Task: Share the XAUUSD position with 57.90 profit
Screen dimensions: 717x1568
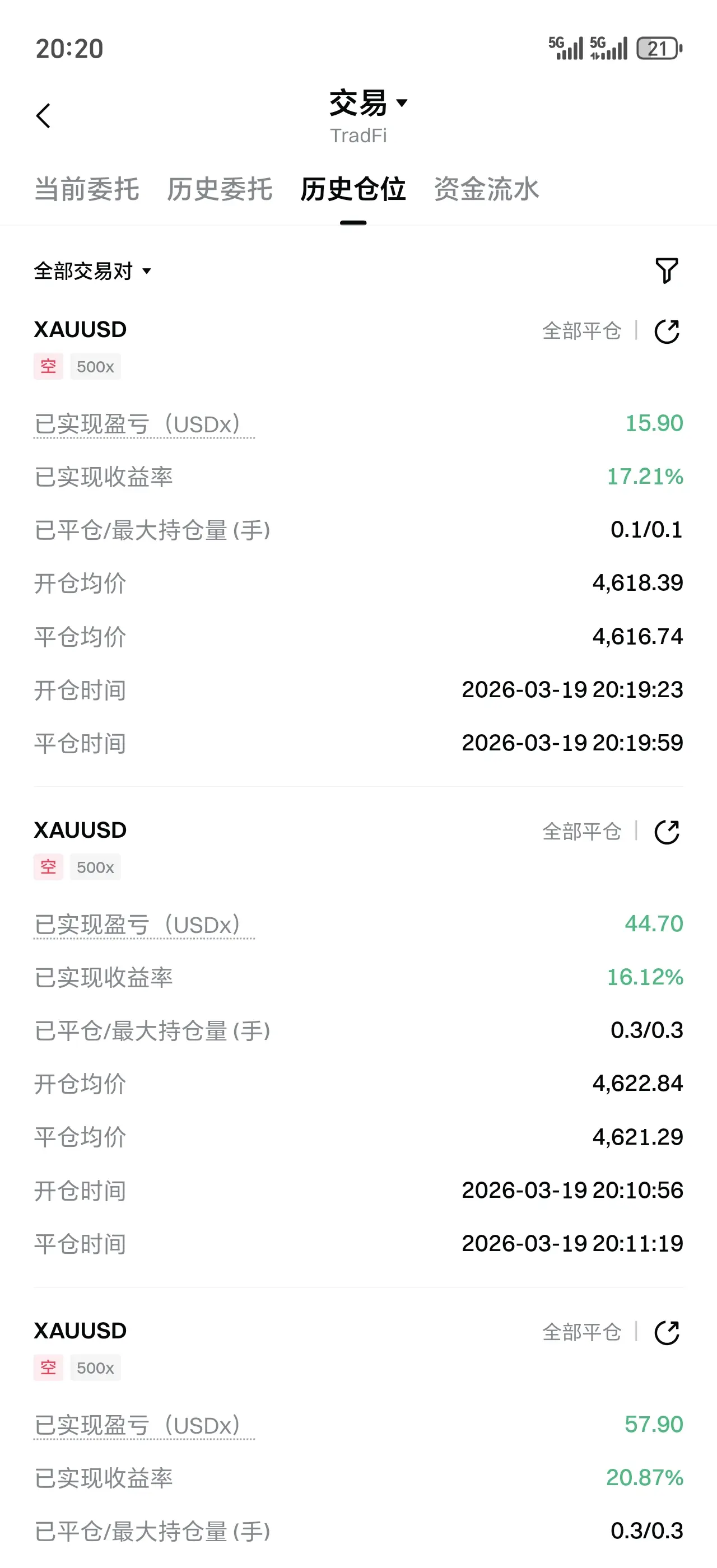Action: click(667, 1332)
